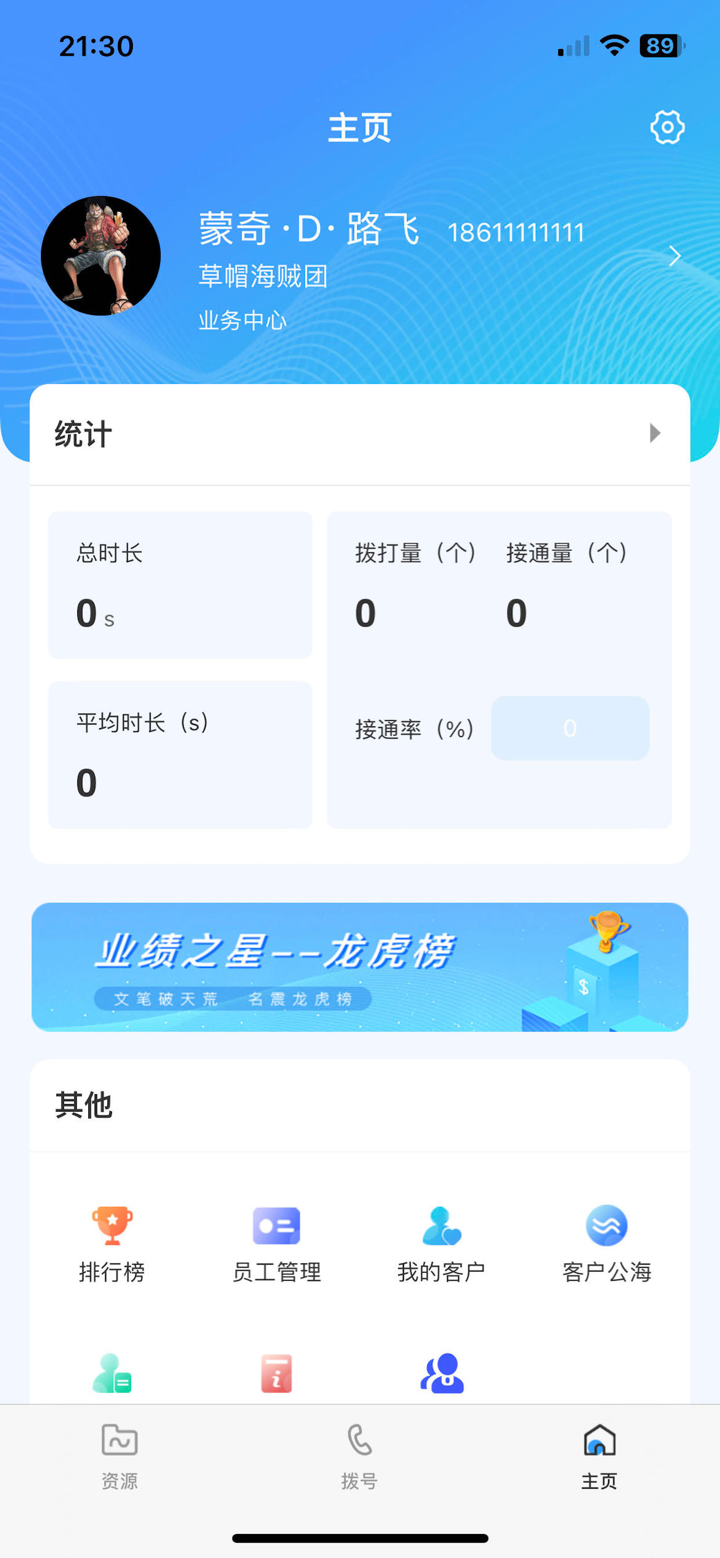This screenshot has height=1558, width=720.
Task: Open the blue group contacts icon
Action: tap(440, 1374)
